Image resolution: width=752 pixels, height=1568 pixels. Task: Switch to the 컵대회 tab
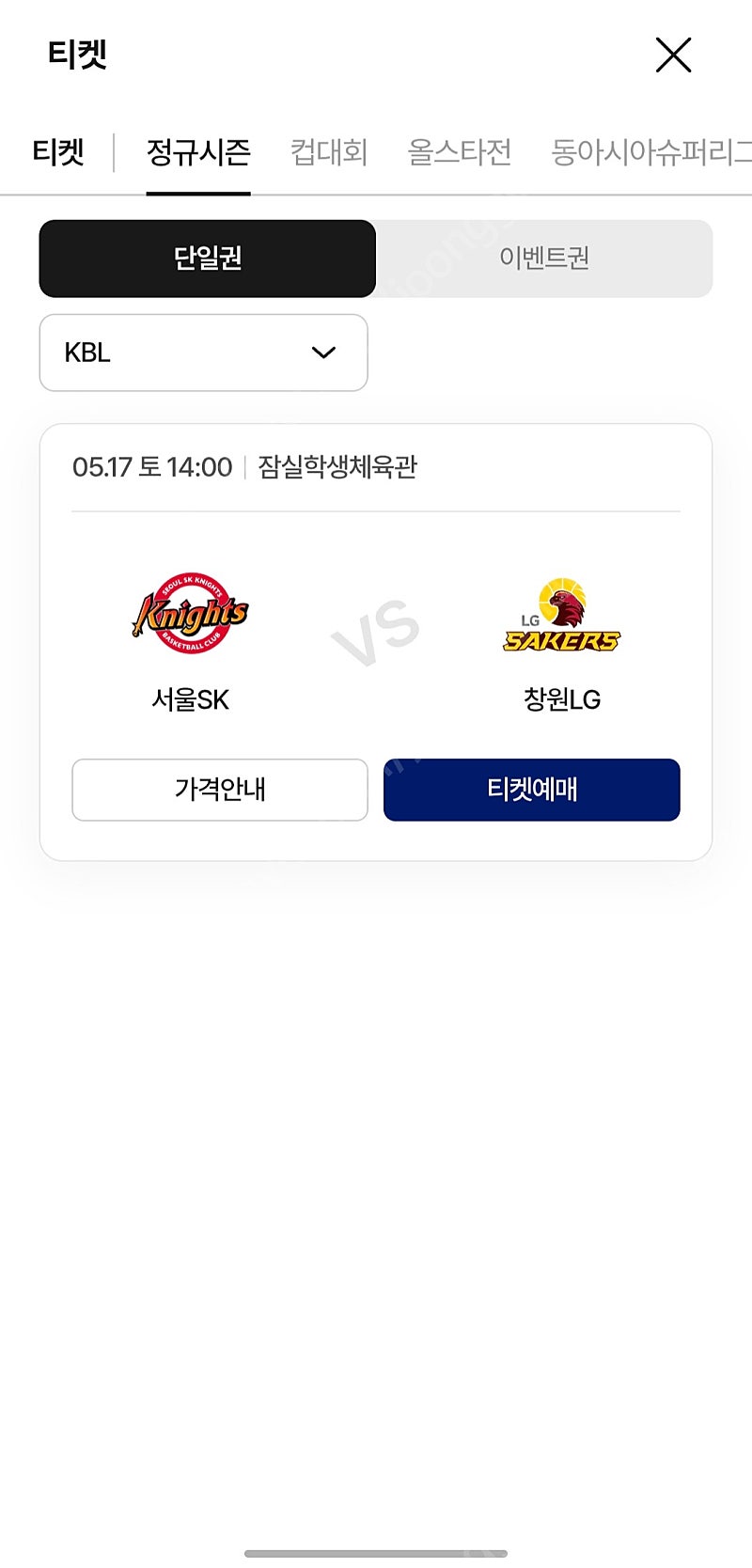pyautogui.click(x=329, y=152)
